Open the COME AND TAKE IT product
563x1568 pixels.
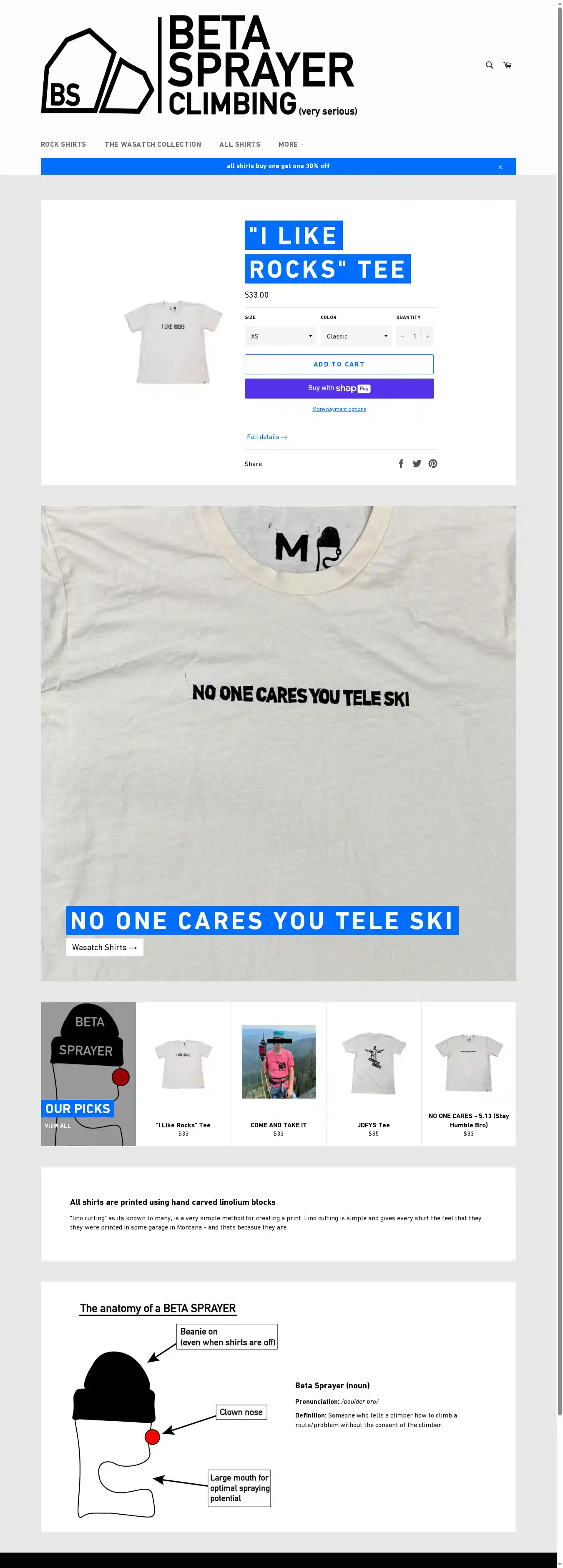(278, 1074)
